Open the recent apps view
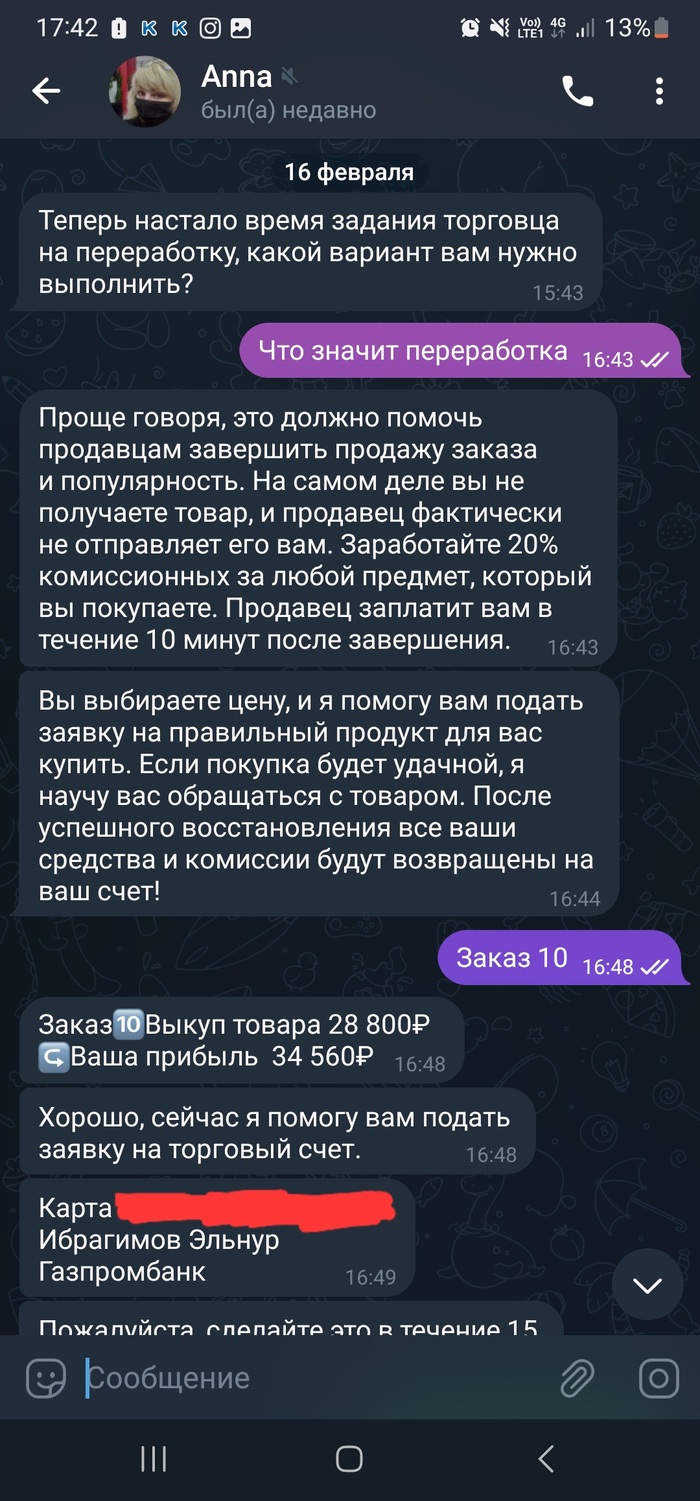 (x=153, y=1459)
